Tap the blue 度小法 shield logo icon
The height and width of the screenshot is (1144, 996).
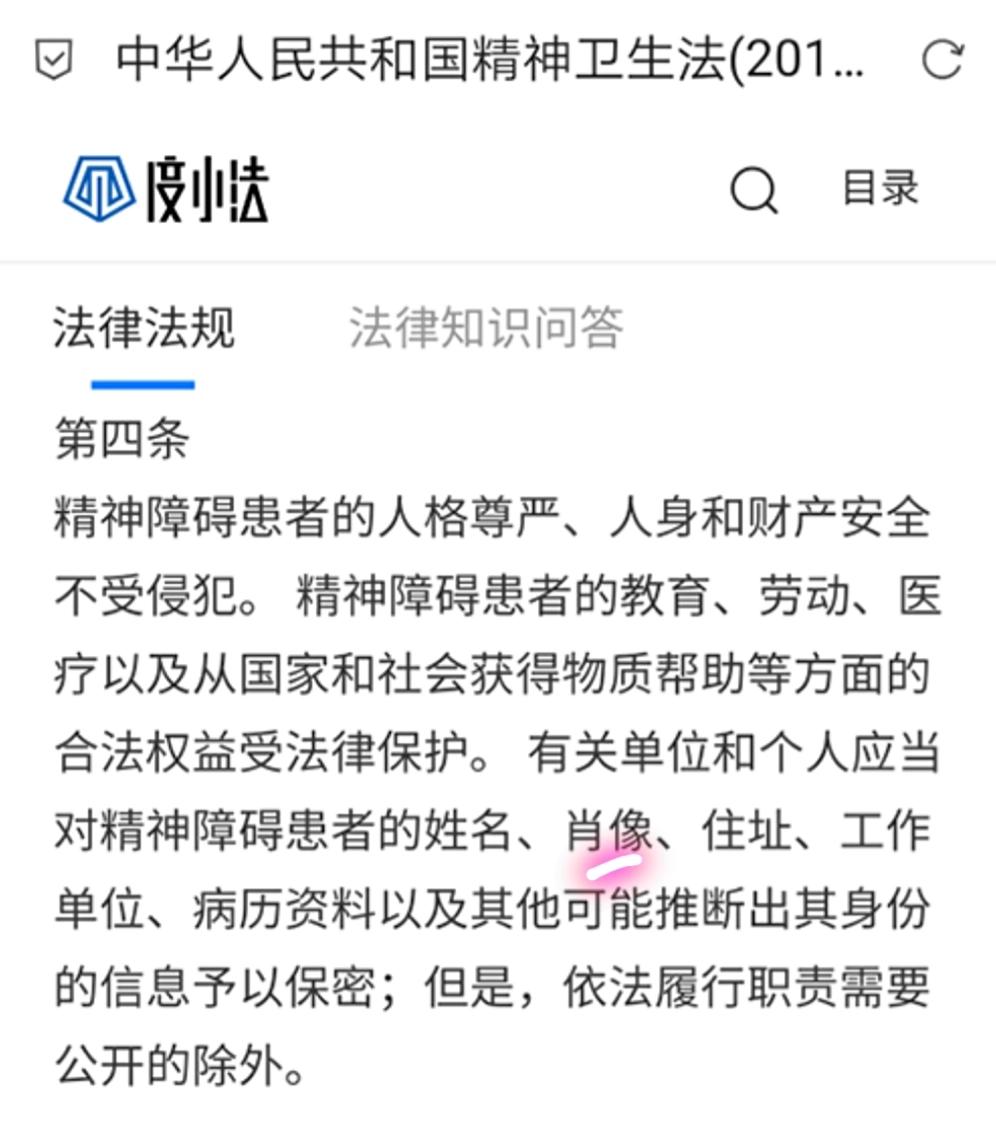coord(98,190)
